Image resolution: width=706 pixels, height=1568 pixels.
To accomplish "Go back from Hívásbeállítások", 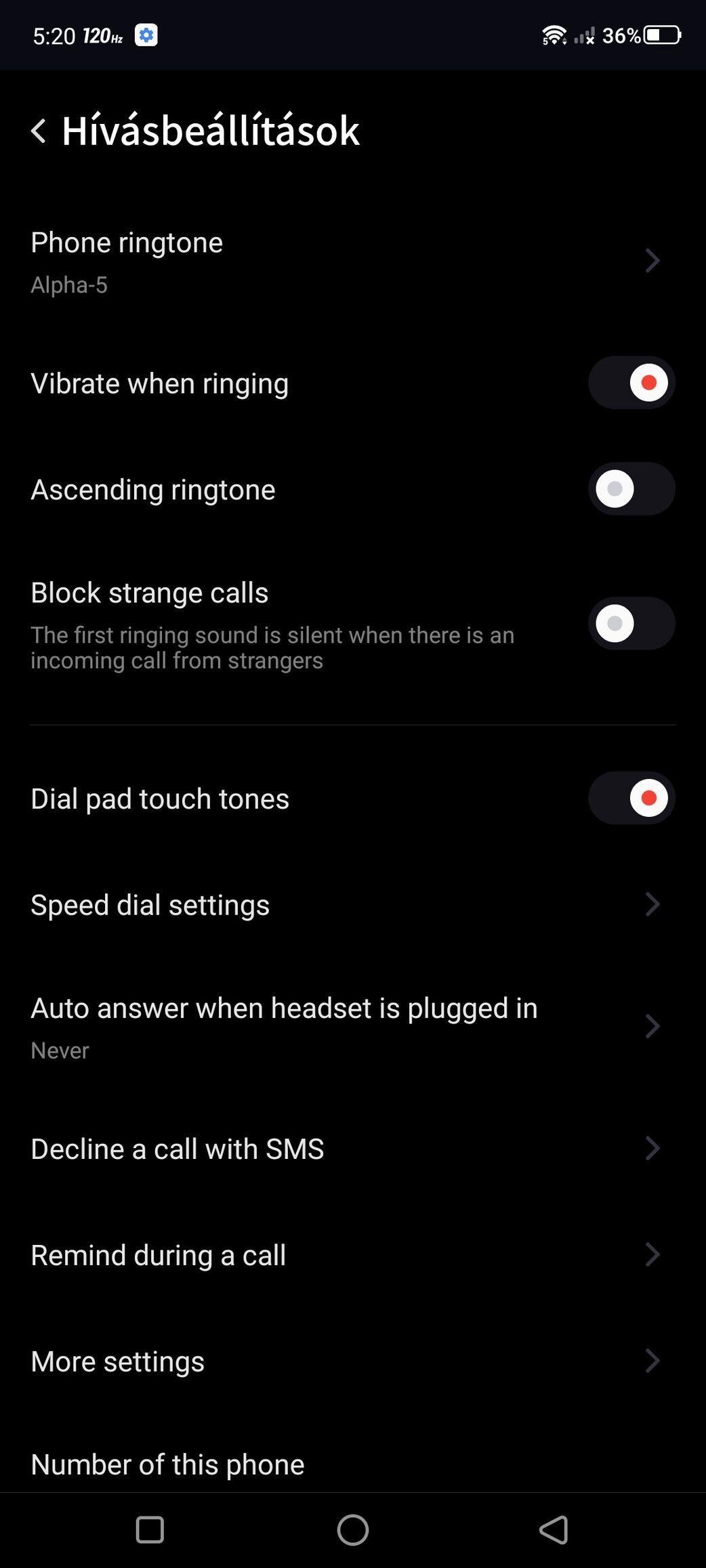I will (39, 131).
